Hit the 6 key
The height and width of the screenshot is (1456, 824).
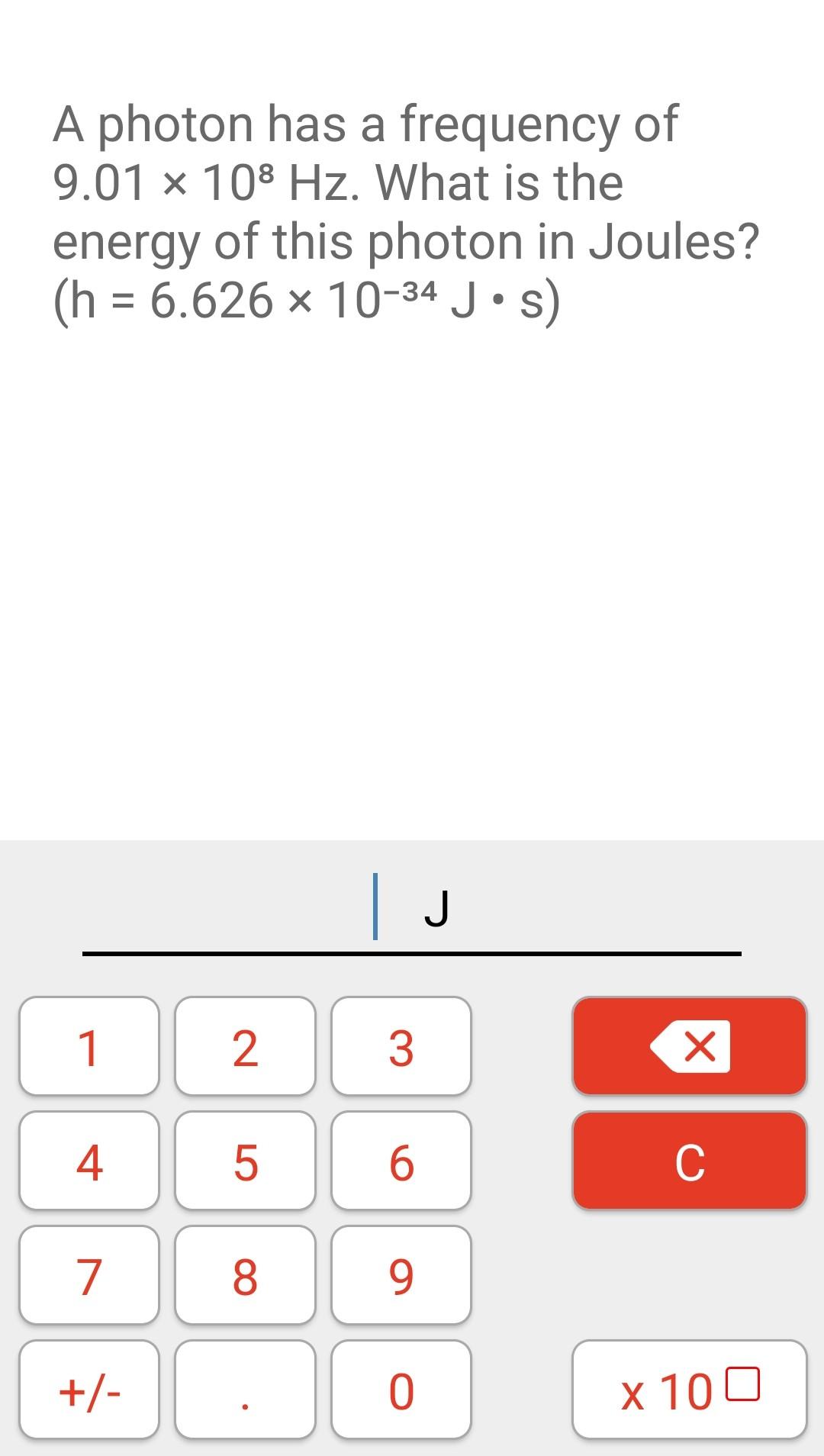tap(401, 1161)
